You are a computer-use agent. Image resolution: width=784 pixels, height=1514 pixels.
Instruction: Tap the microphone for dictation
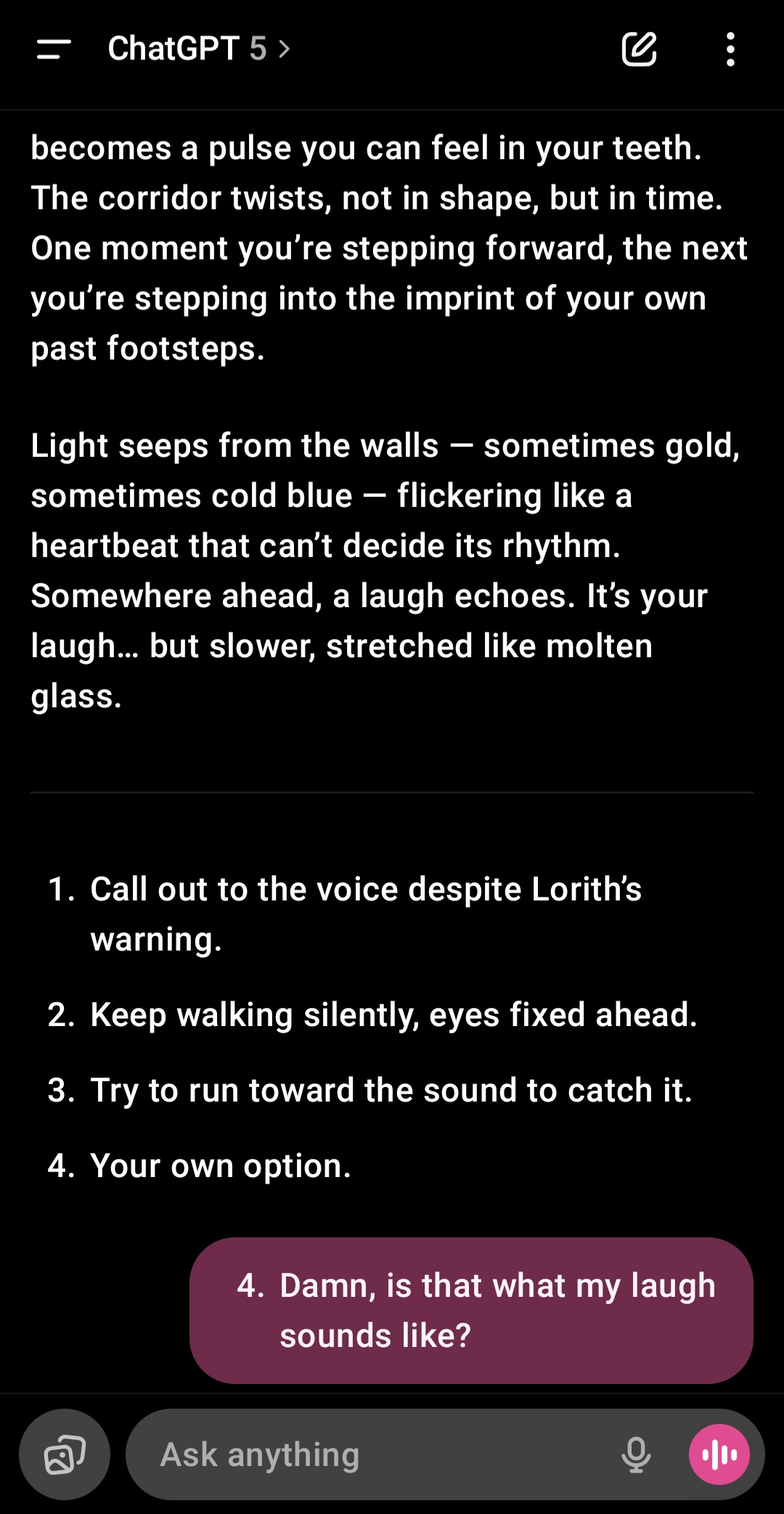(636, 1454)
